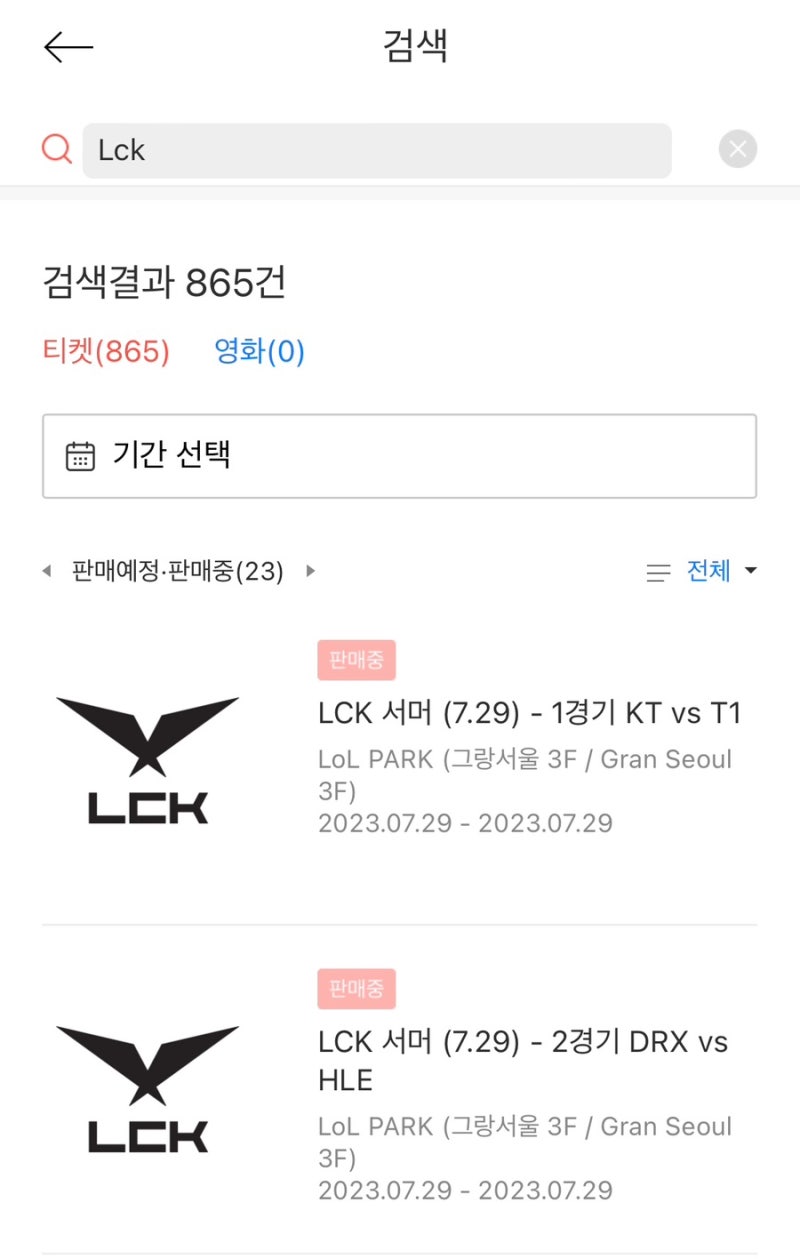This screenshot has width=800, height=1259.
Task: Tap the back arrow at top left
Action: tap(67, 46)
